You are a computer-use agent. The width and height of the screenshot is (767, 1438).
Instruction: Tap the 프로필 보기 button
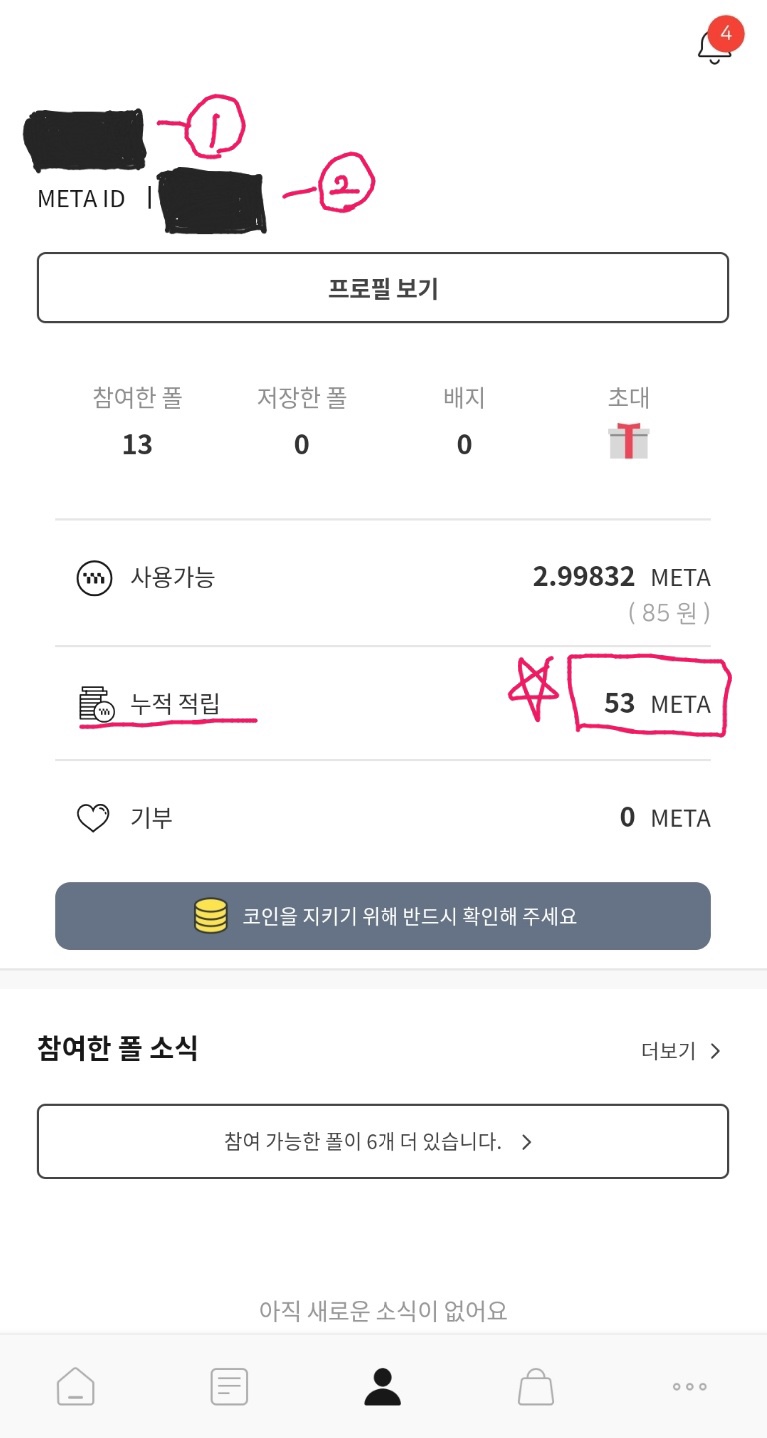point(383,288)
